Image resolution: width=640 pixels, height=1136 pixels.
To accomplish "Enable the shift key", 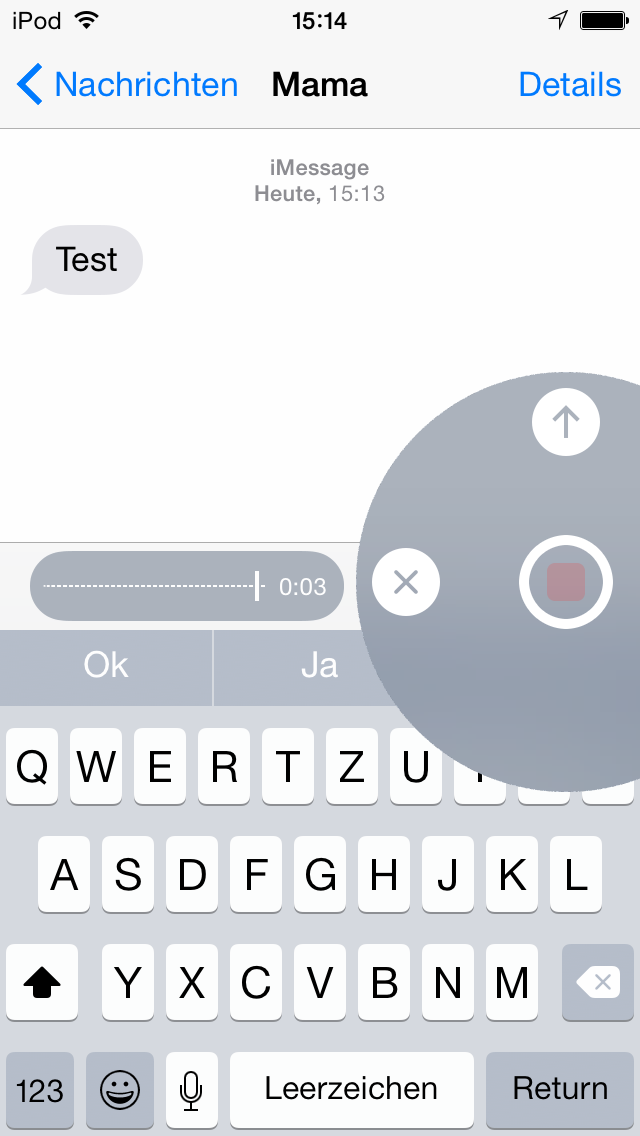I will coord(42,983).
